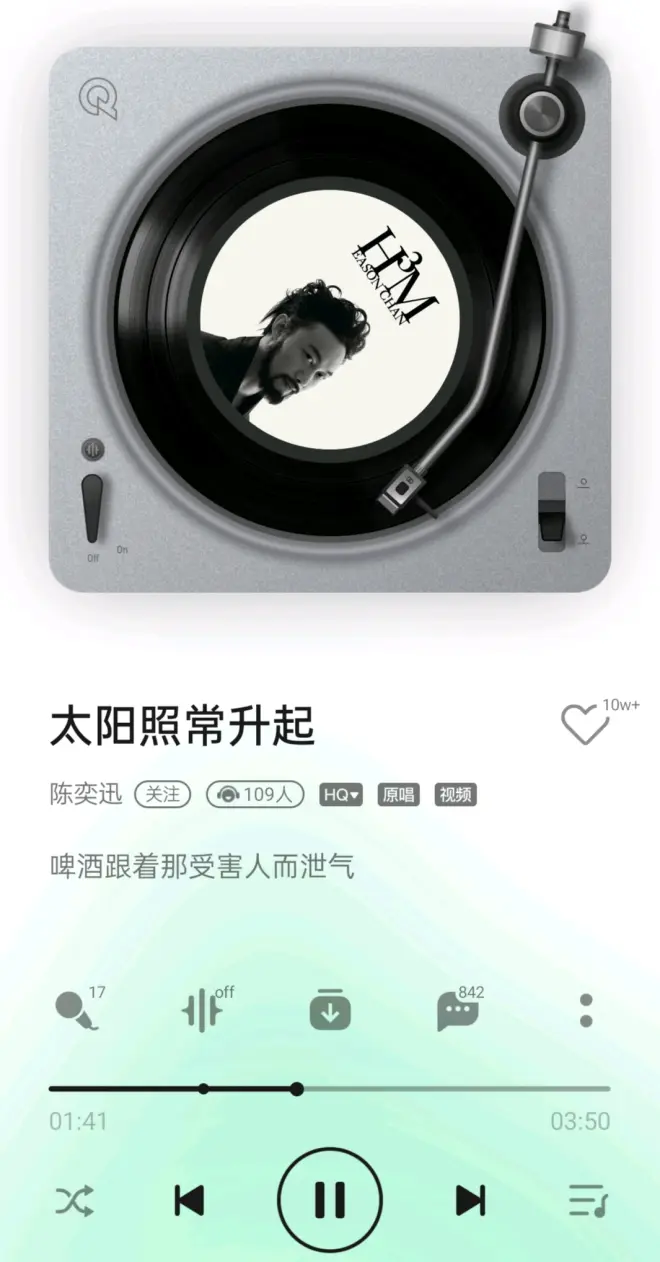Pause the current song
This screenshot has height=1262, width=660.
[330, 1199]
